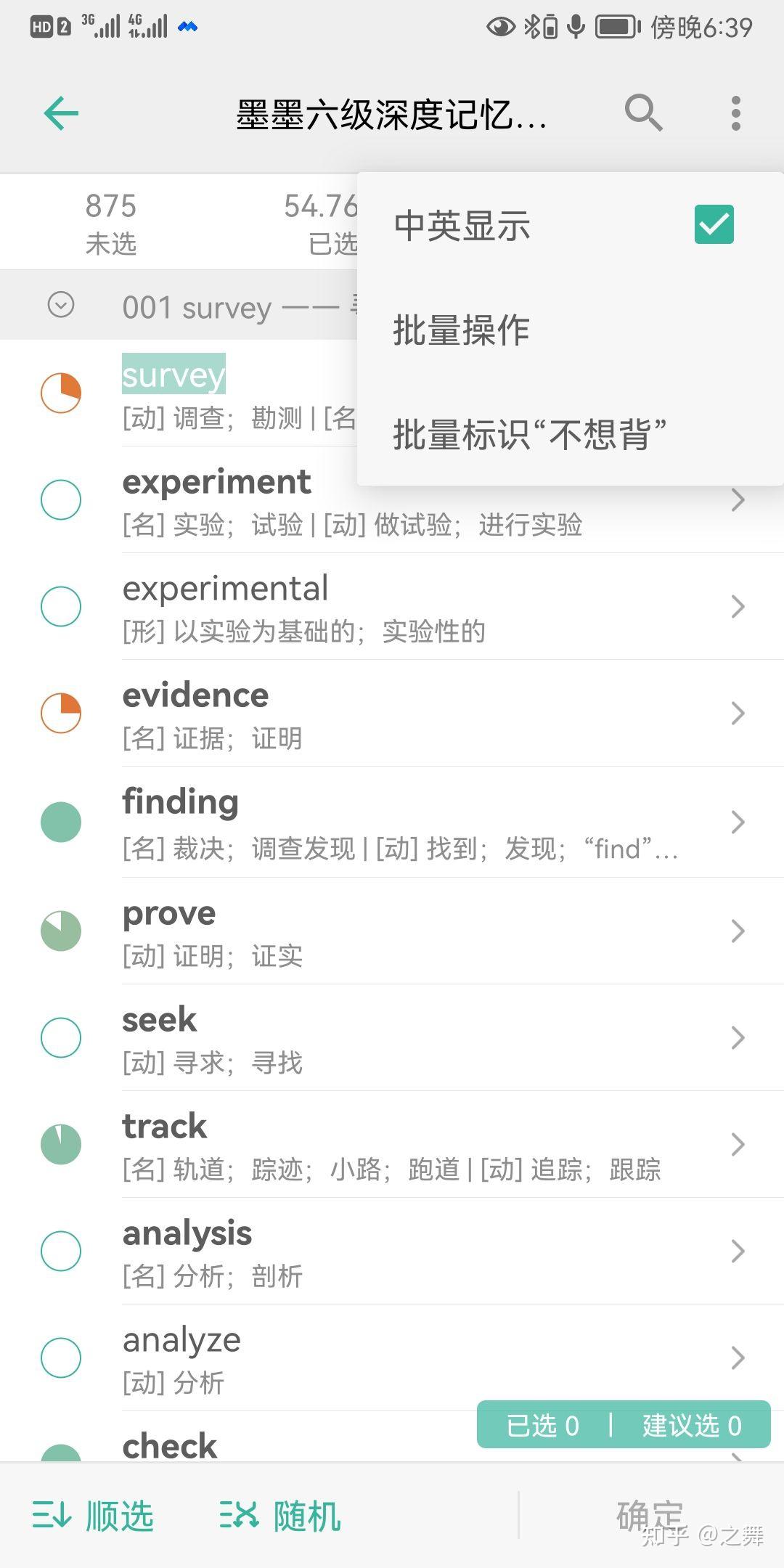
Task: Tap the 已选 0 建议选 0 pill
Action: click(x=624, y=1425)
